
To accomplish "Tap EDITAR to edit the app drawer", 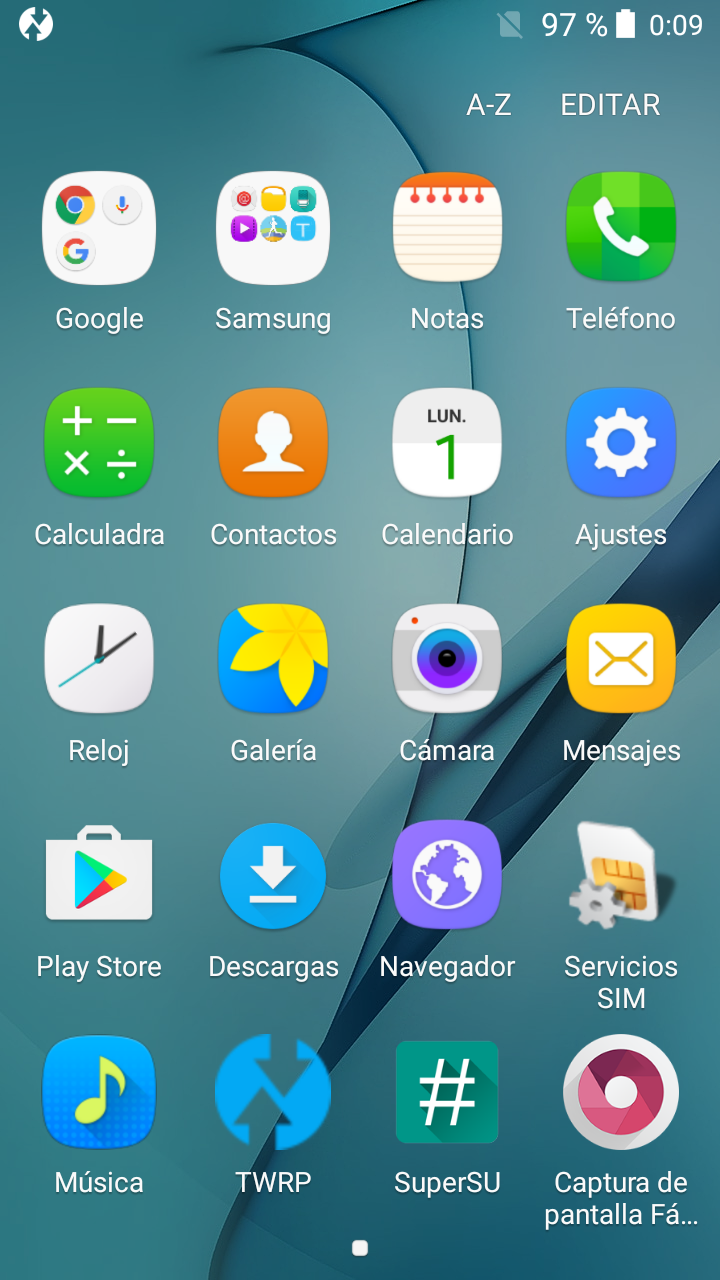I will 610,105.
